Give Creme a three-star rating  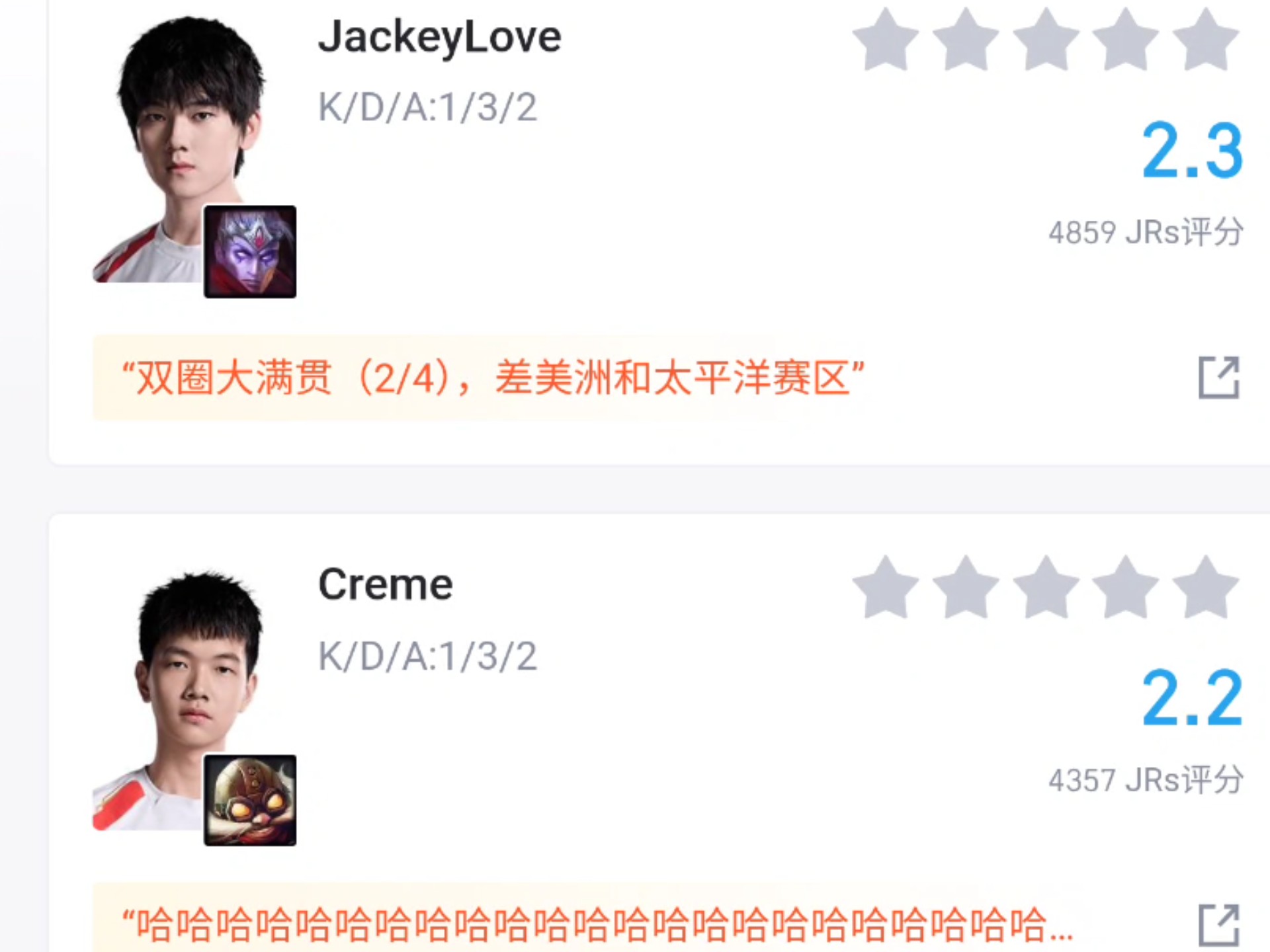click(1046, 588)
